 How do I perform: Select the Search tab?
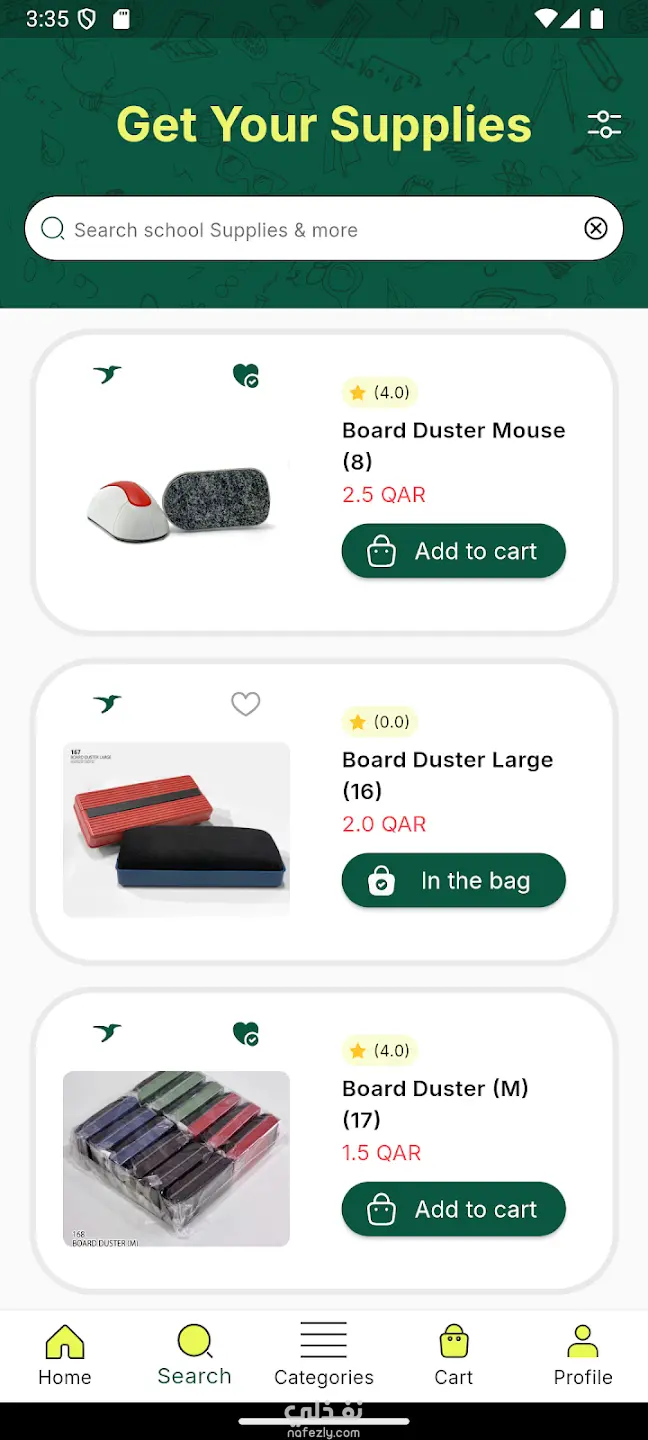click(194, 1355)
